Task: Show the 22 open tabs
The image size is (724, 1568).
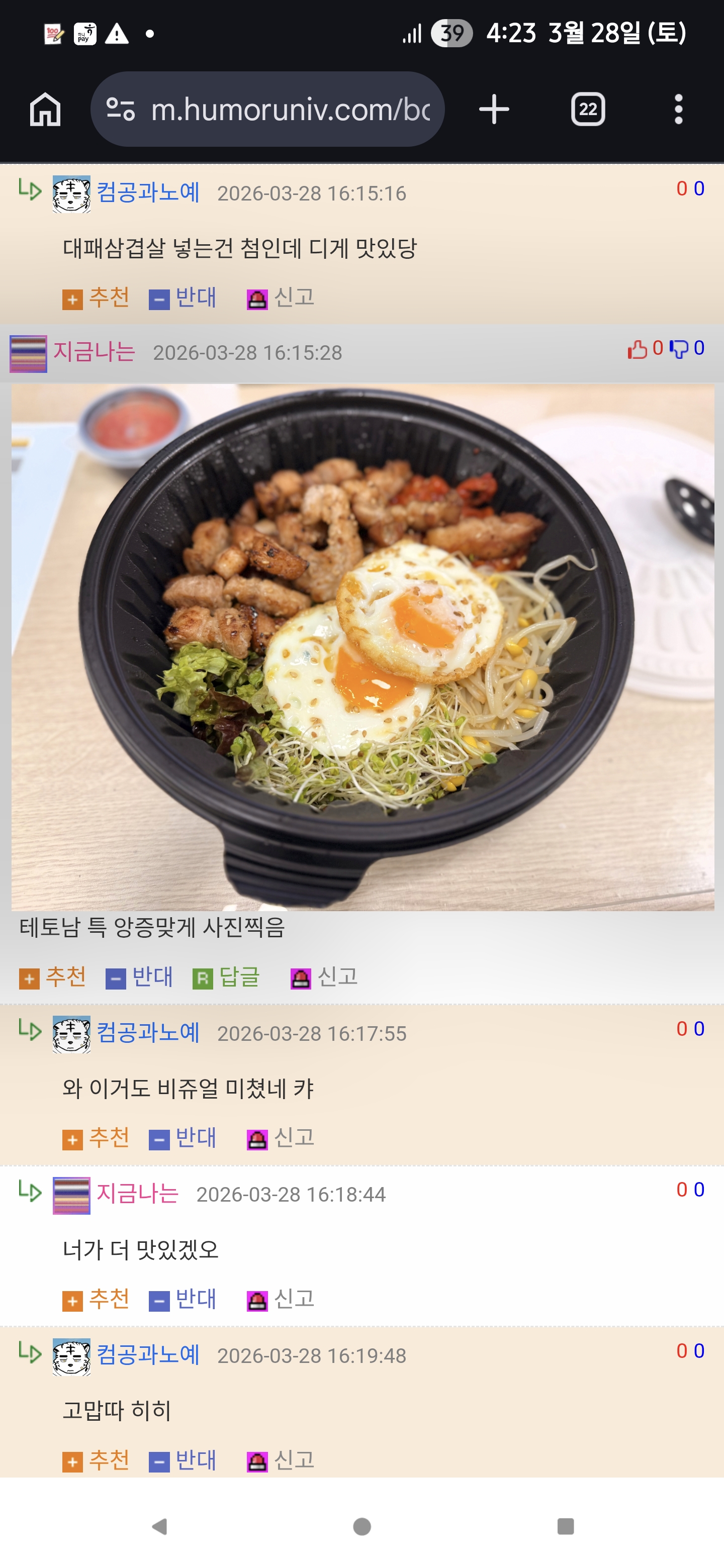Action: click(x=588, y=110)
